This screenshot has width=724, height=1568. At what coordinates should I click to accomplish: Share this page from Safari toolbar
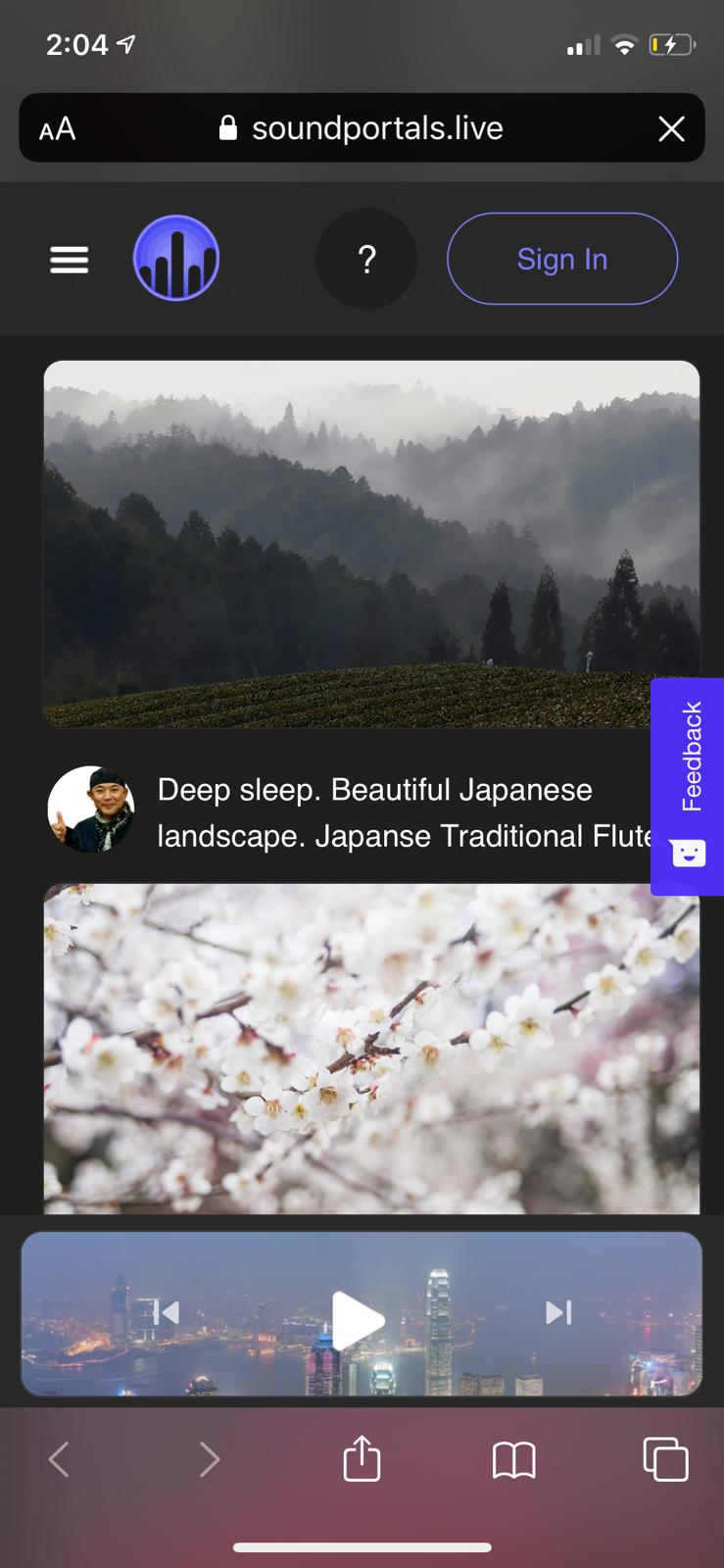pyautogui.click(x=362, y=1458)
